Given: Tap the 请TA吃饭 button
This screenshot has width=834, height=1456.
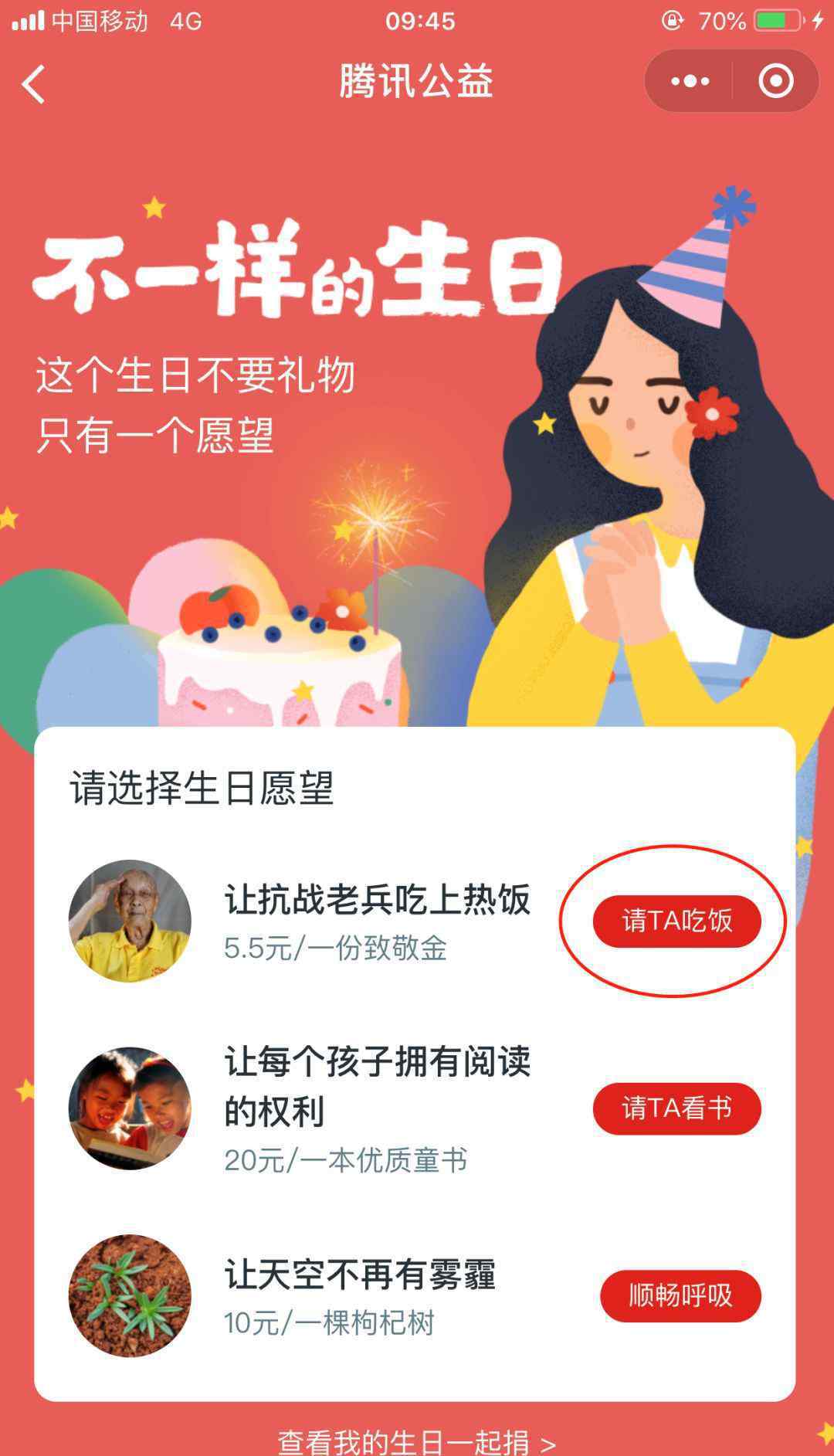Looking at the screenshot, I should click(676, 921).
